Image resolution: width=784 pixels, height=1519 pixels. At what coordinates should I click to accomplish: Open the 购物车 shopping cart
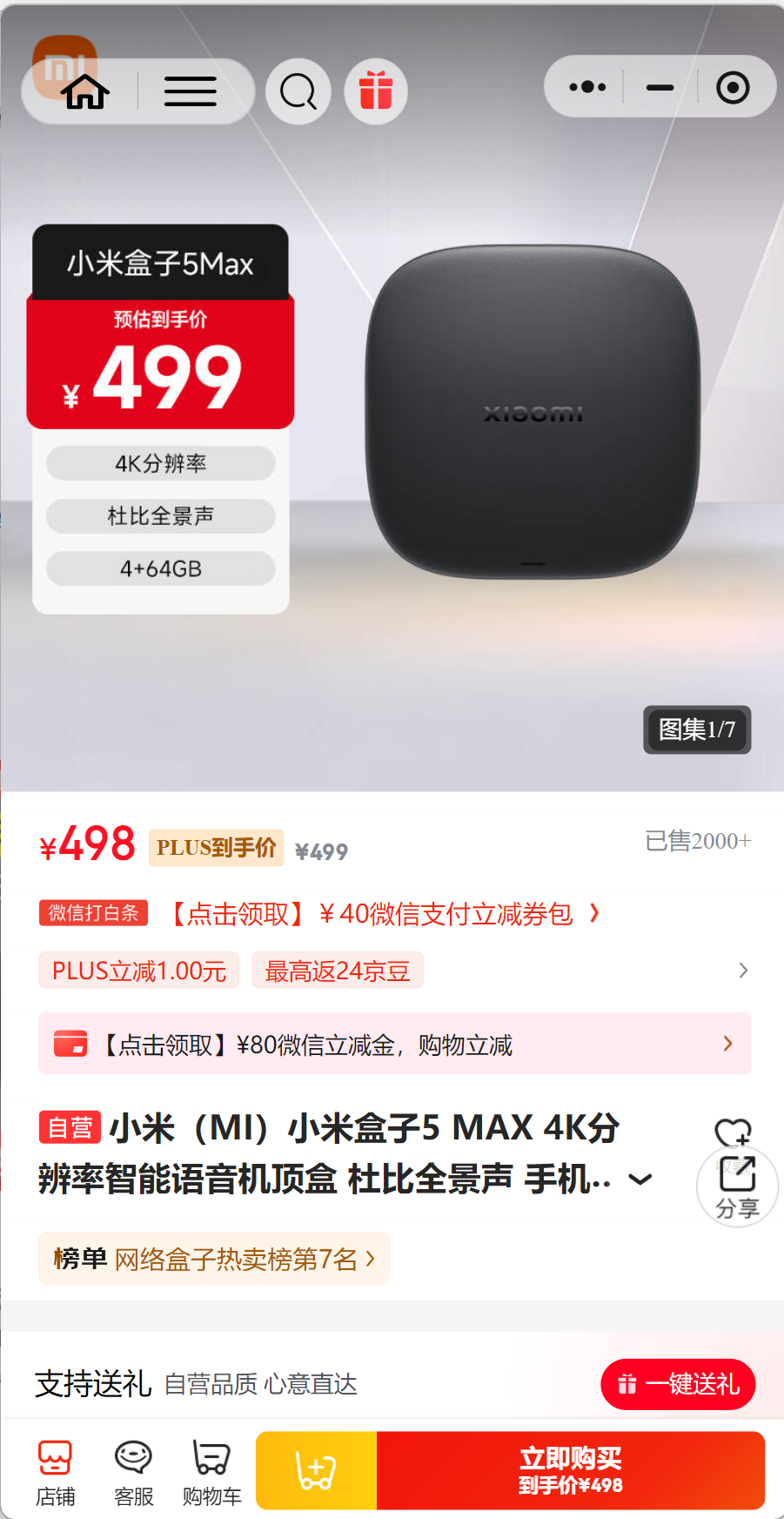click(211, 1473)
